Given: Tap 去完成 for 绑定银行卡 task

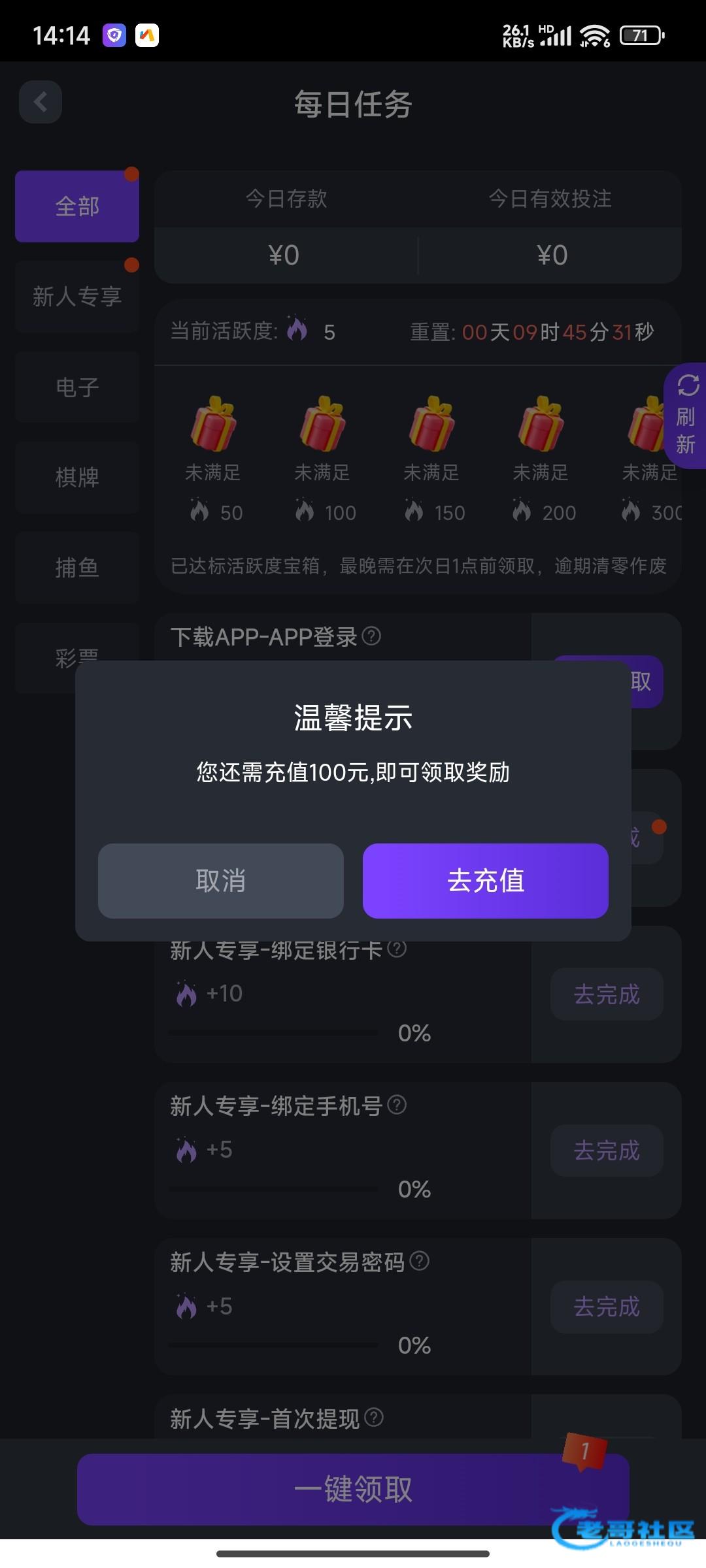Looking at the screenshot, I should click(607, 994).
